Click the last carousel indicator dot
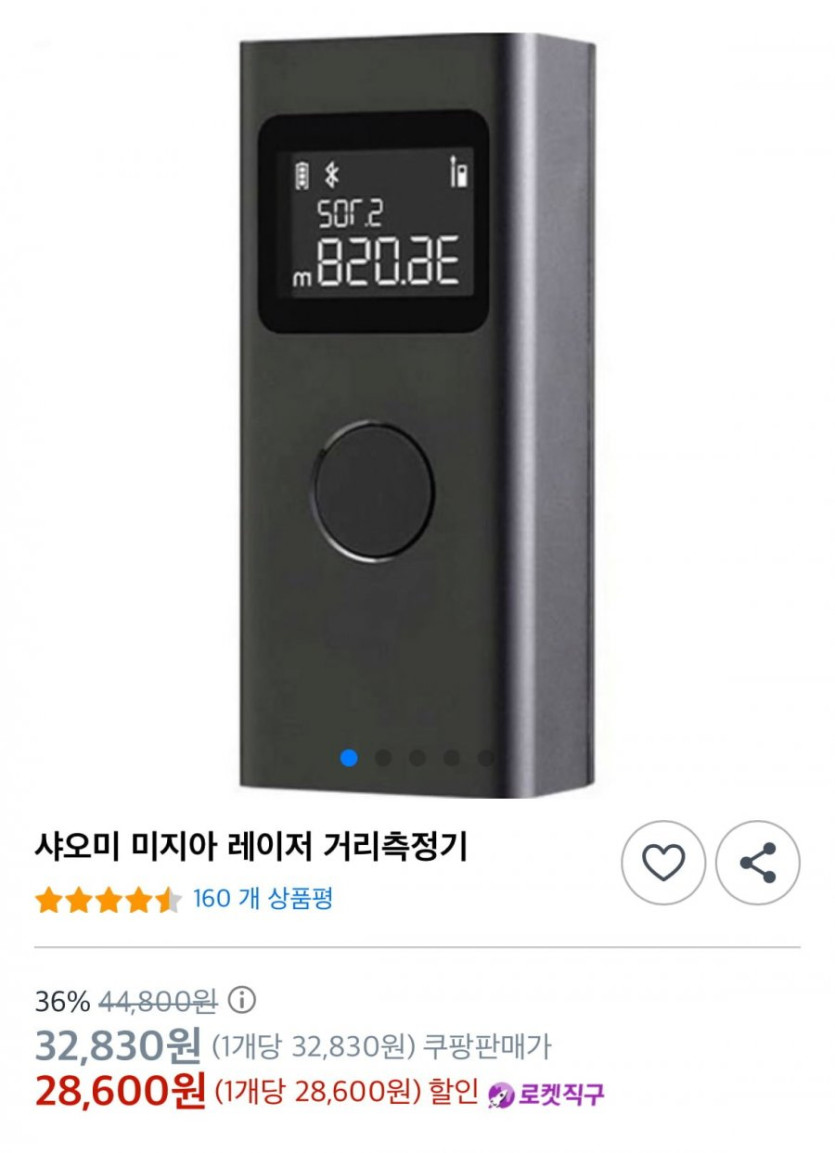The image size is (835, 1153). click(487, 758)
